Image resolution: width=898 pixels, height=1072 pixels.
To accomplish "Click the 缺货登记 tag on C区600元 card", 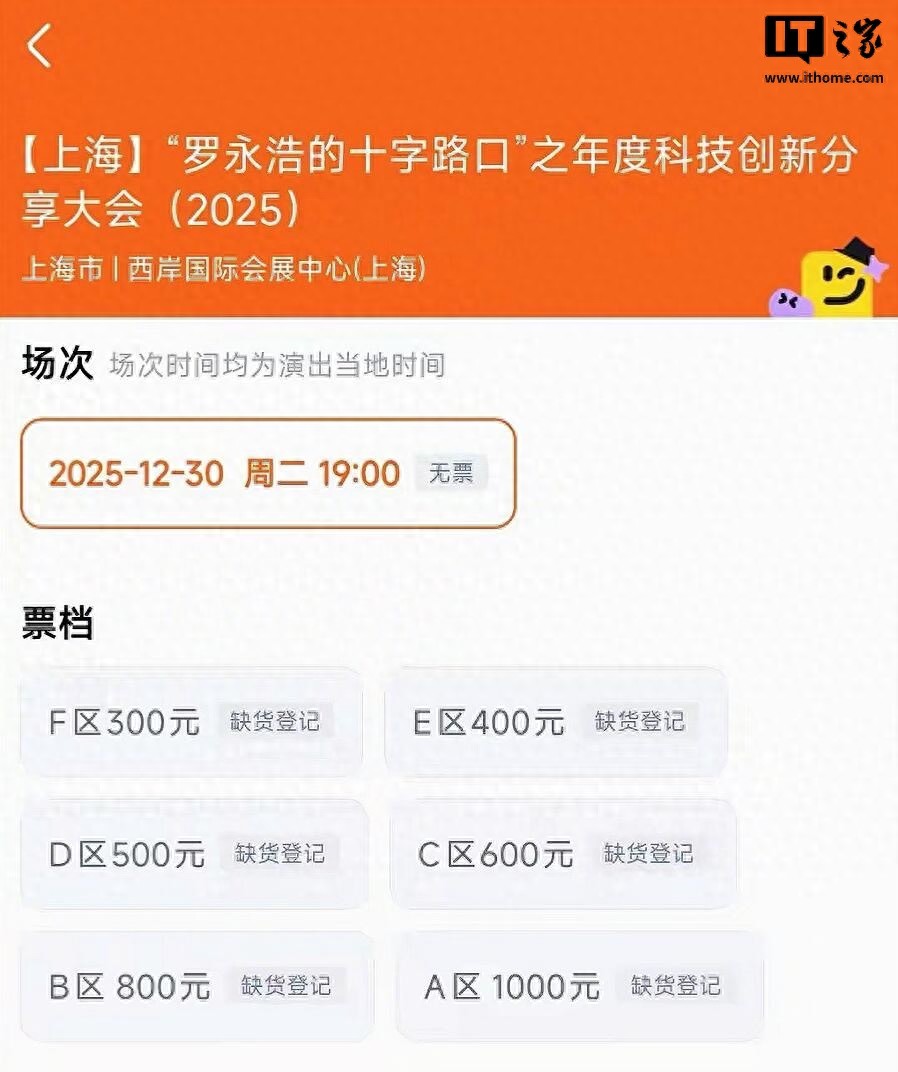I will [x=651, y=855].
